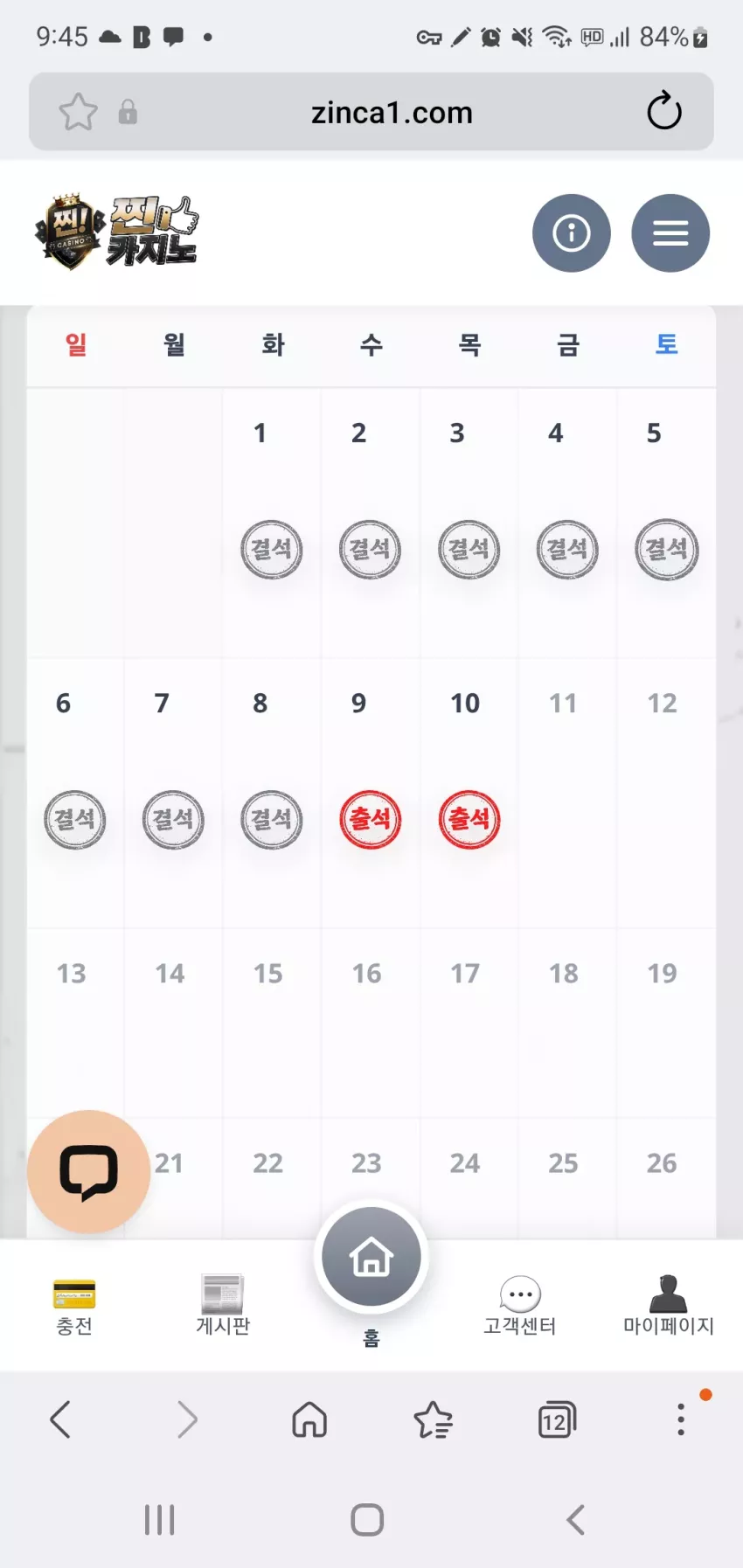This screenshot has height=1568, width=743.
Task: Tap the zinca1.com address field
Action: click(x=392, y=113)
